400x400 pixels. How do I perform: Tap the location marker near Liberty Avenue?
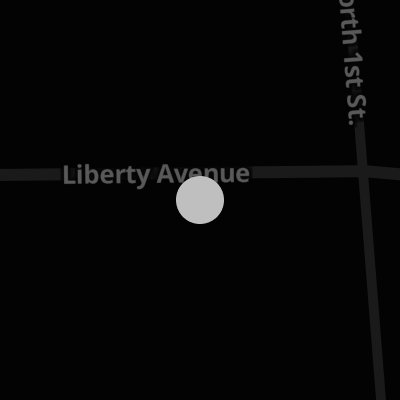(200, 200)
